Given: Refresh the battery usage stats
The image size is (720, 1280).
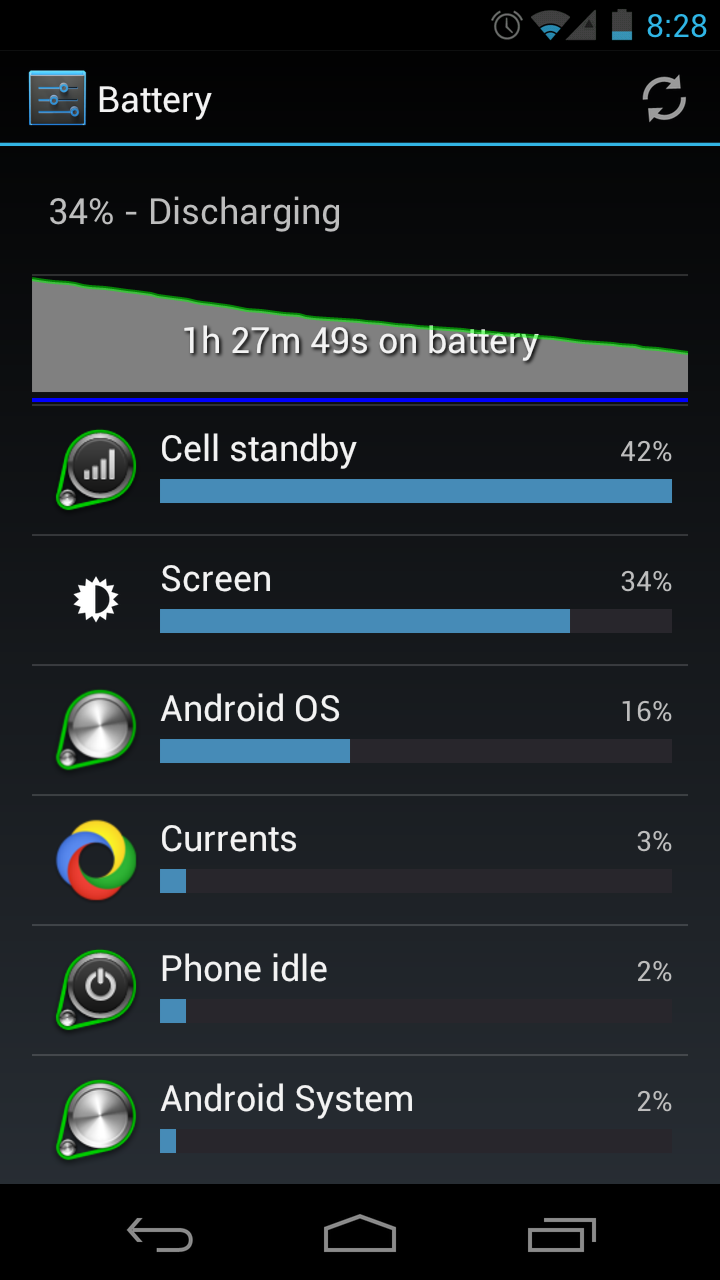Looking at the screenshot, I should (x=663, y=99).
